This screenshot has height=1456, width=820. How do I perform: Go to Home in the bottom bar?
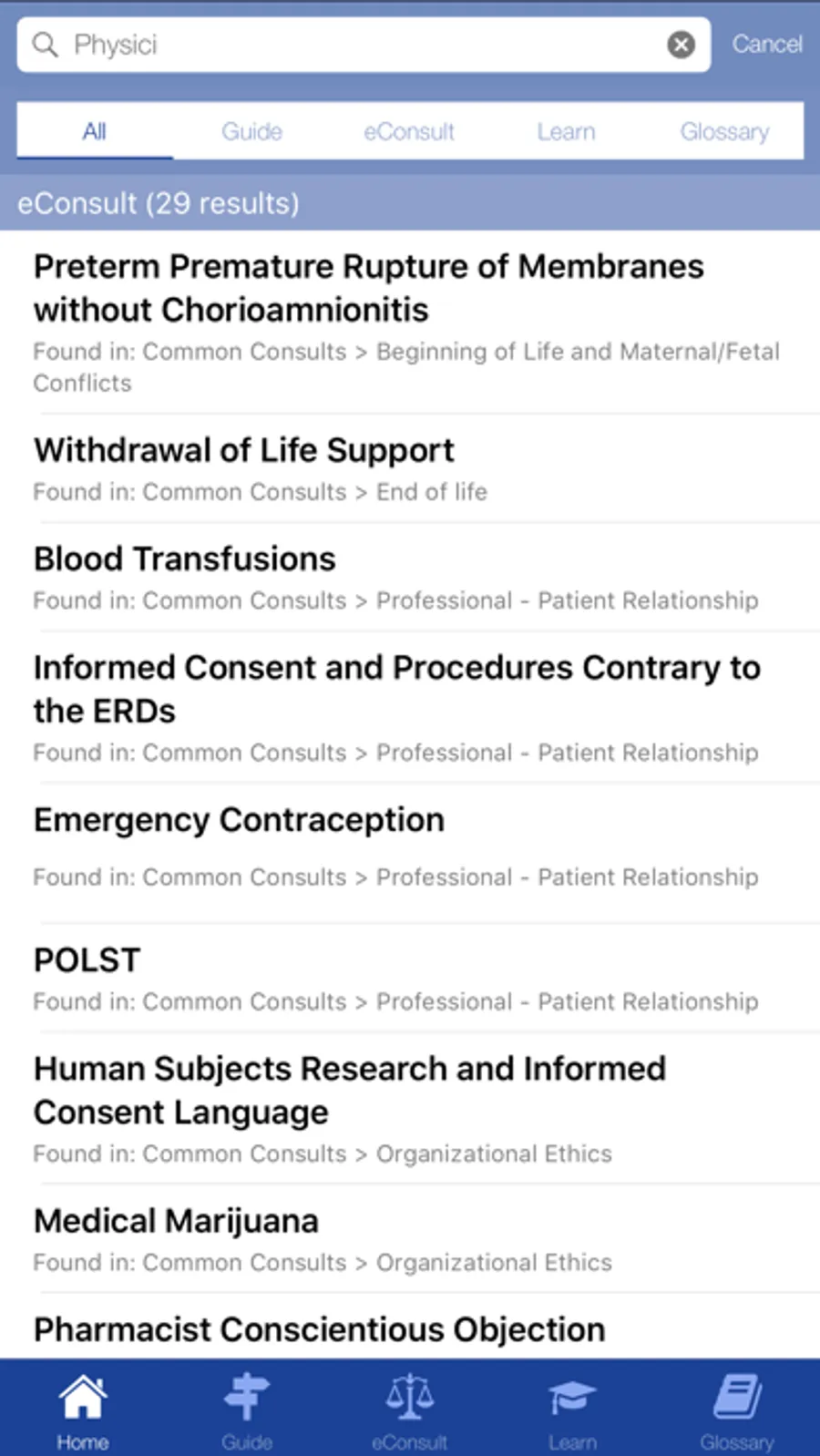click(83, 1410)
